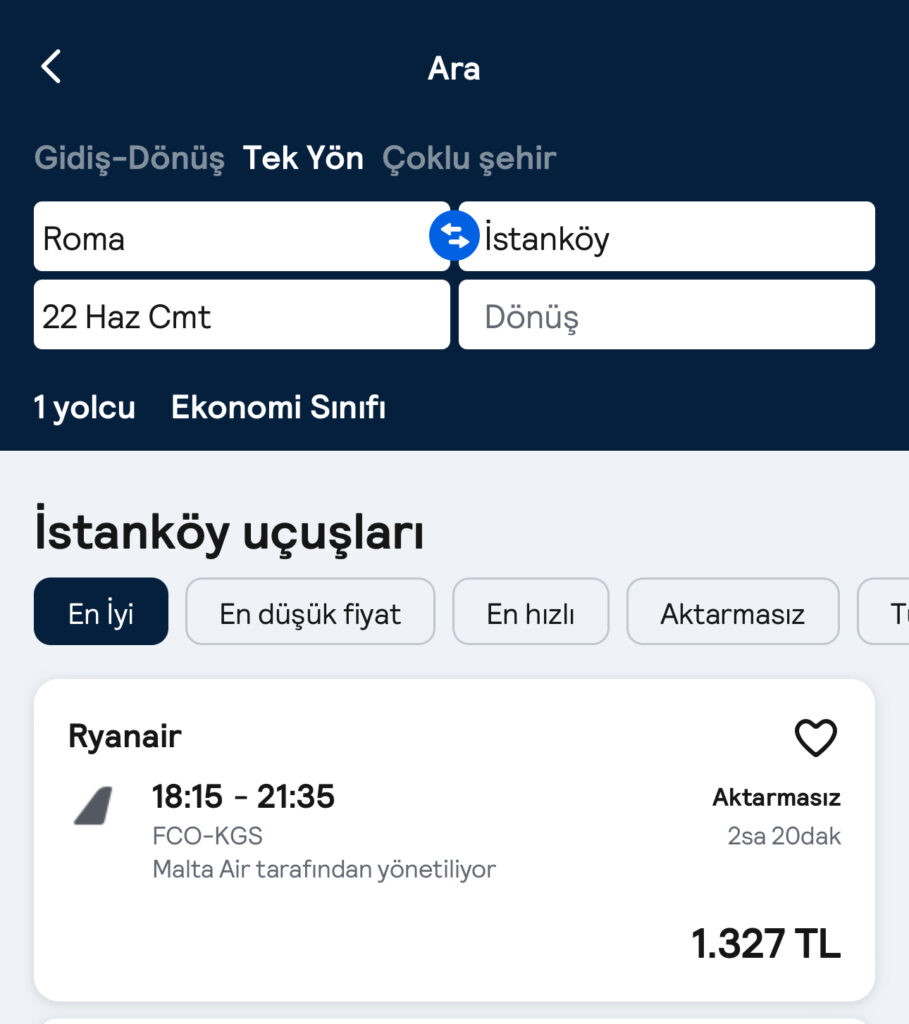Change the İstanköy destination field
The width and height of the screenshot is (909, 1024).
[675, 237]
